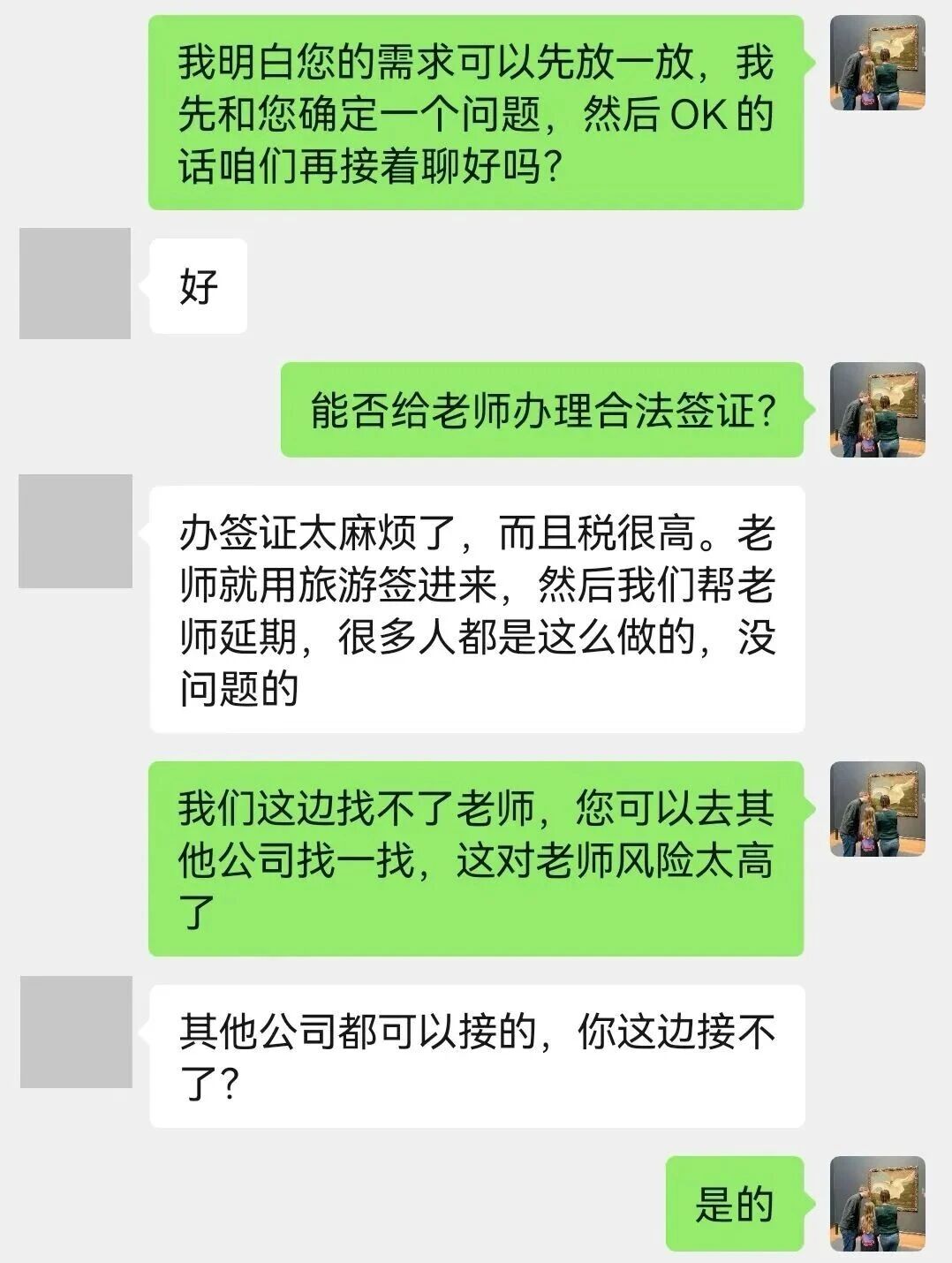
Task: Tap the avatar next to 是的 message
Action: click(x=877, y=1203)
